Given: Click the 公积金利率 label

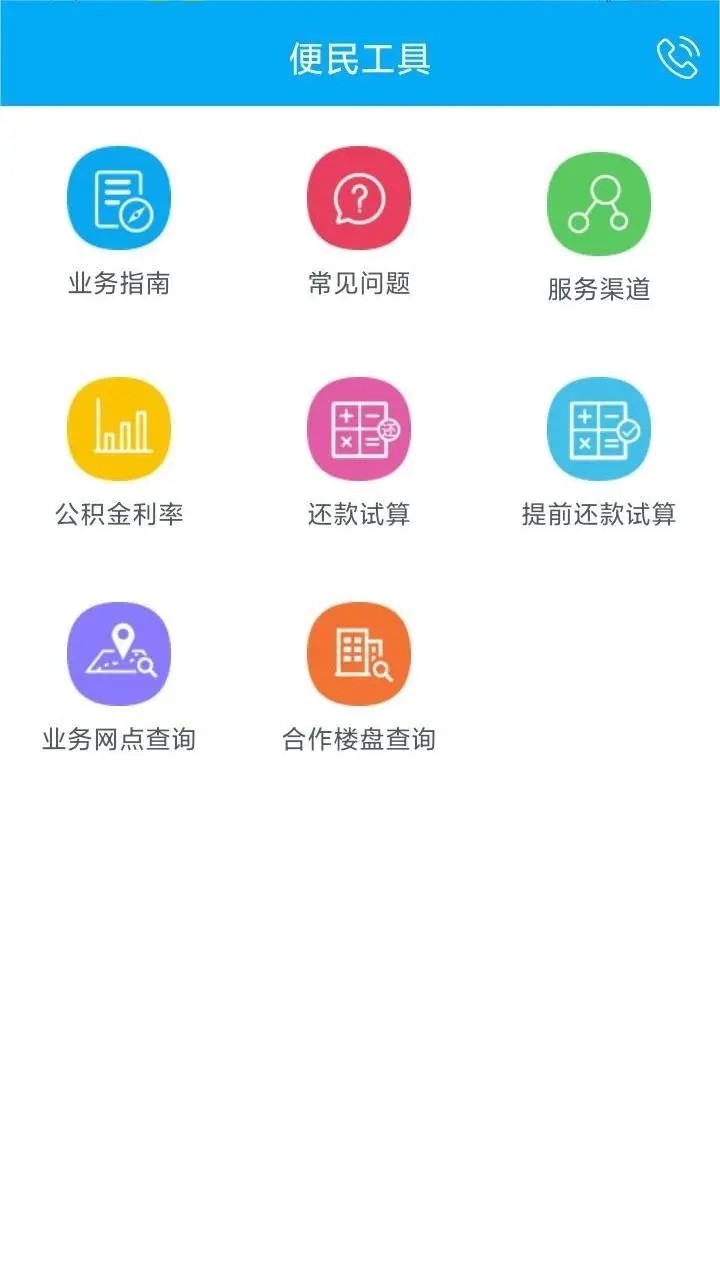Looking at the screenshot, I should [x=122, y=514].
